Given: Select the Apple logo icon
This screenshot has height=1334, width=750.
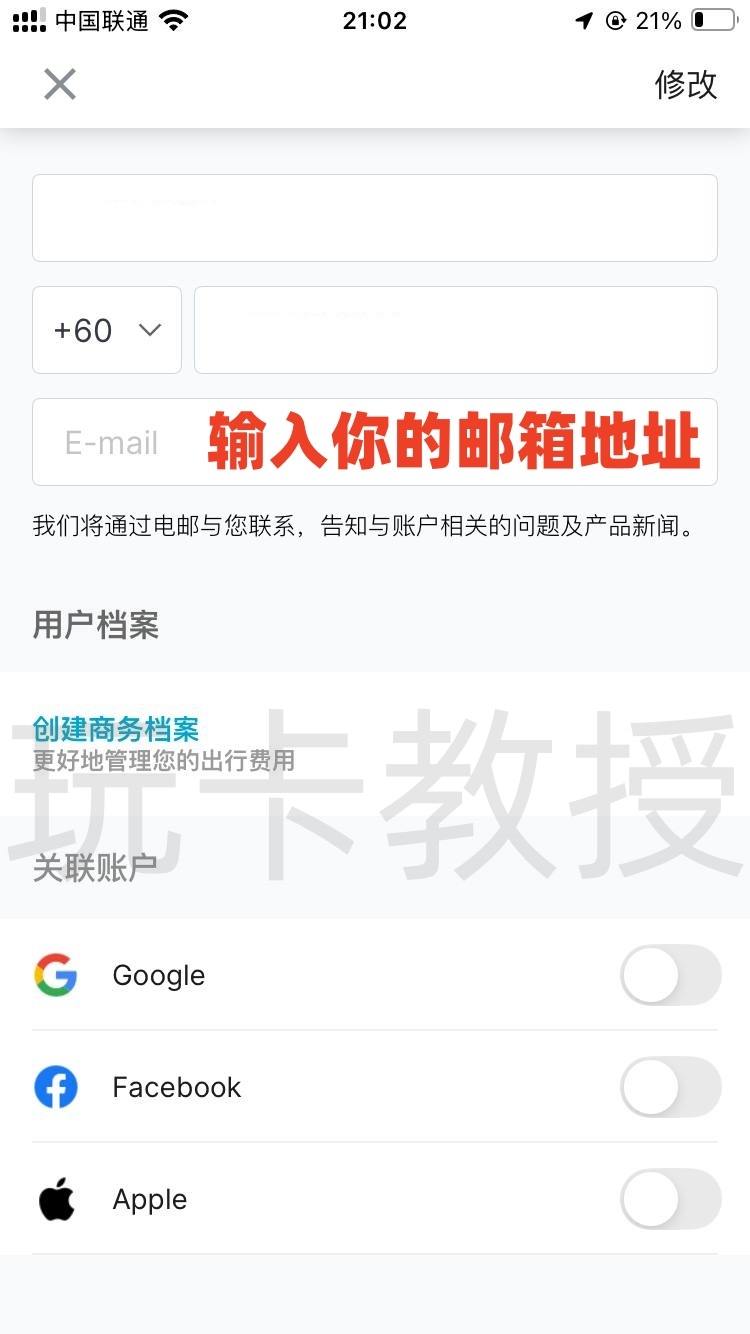Looking at the screenshot, I should (56, 1199).
